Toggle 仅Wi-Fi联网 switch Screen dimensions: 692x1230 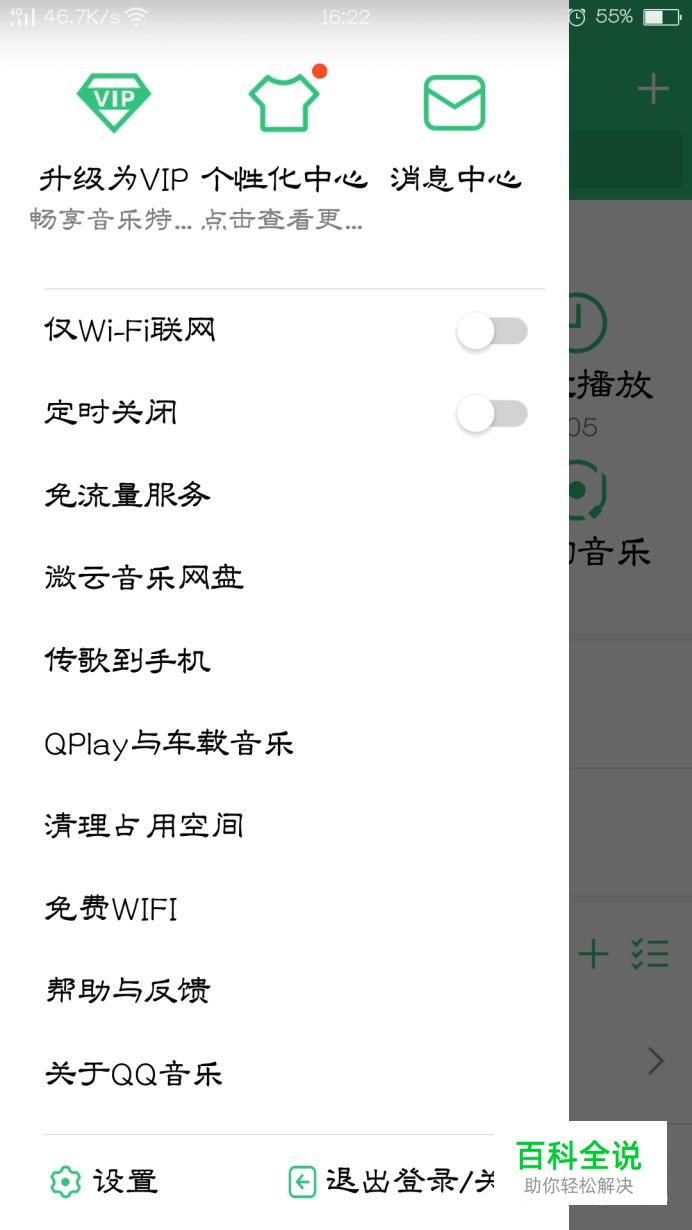pos(492,331)
